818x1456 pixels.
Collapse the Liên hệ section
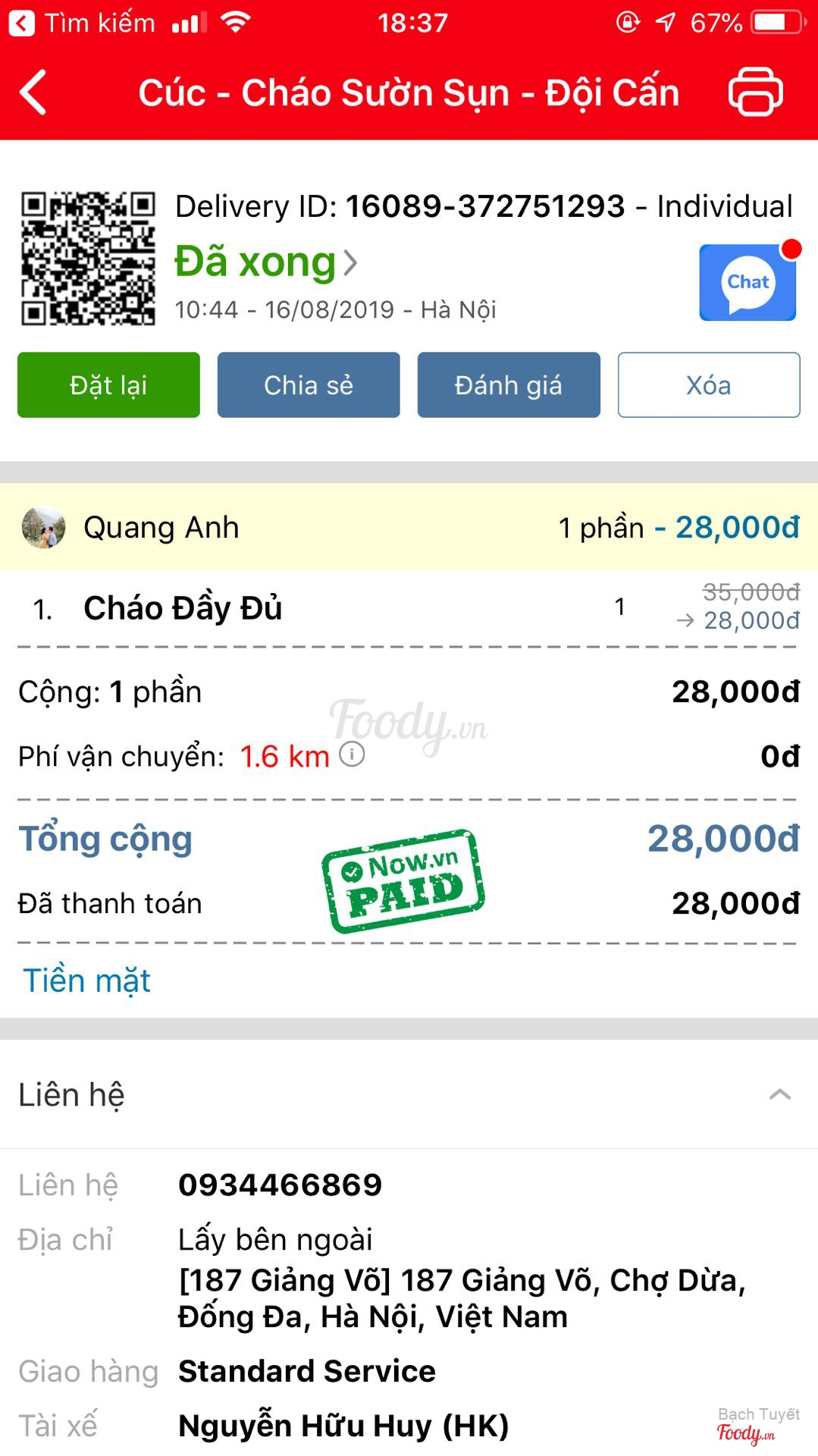coord(779,1094)
